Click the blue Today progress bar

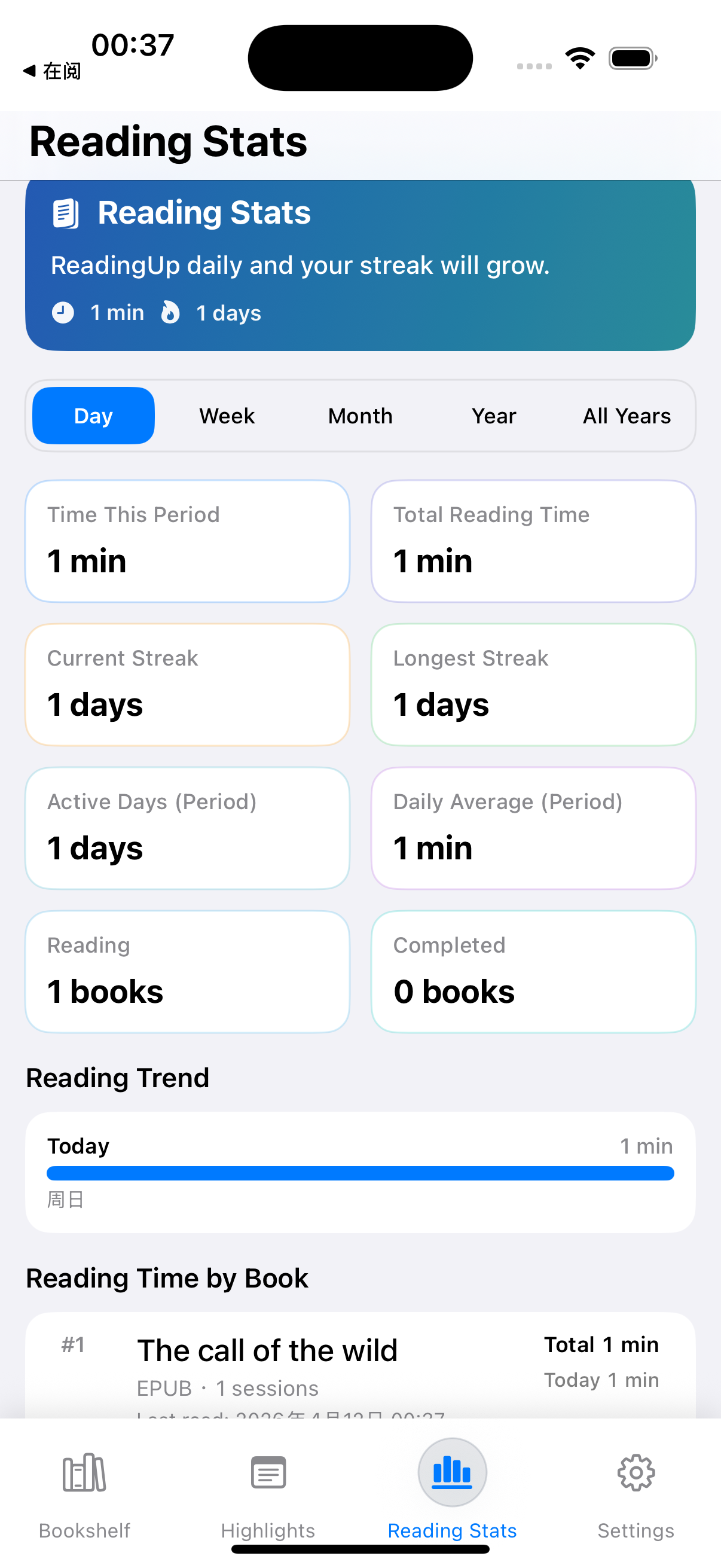360,1173
